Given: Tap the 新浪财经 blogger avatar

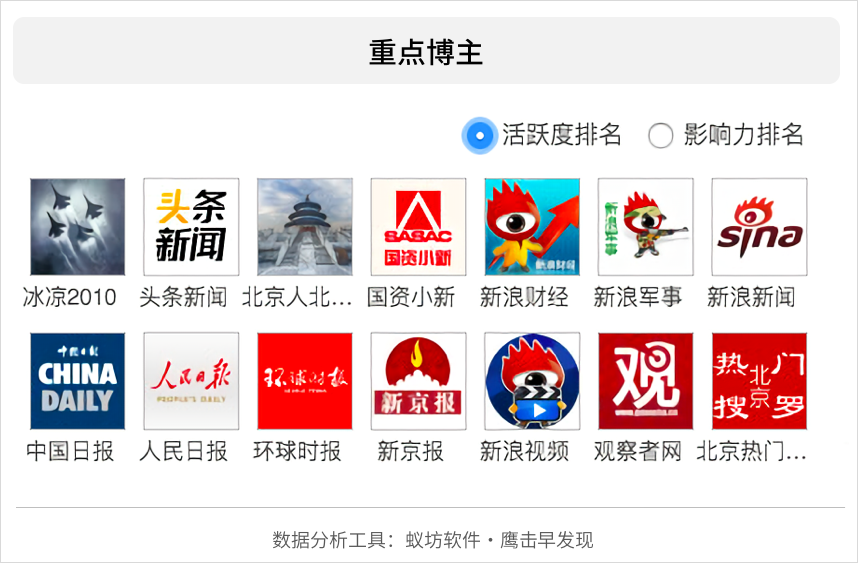Looking at the screenshot, I should tap(532, 227).
